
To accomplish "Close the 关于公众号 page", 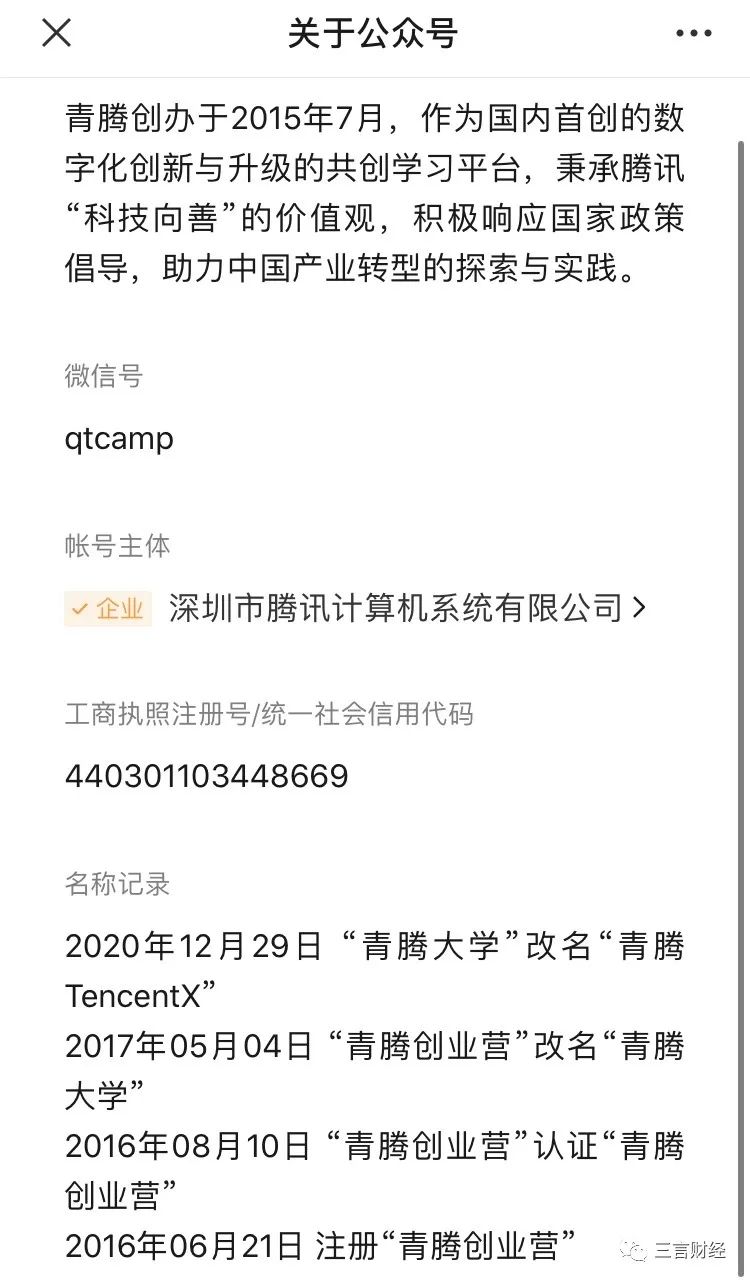I will (x=56, y=34).
